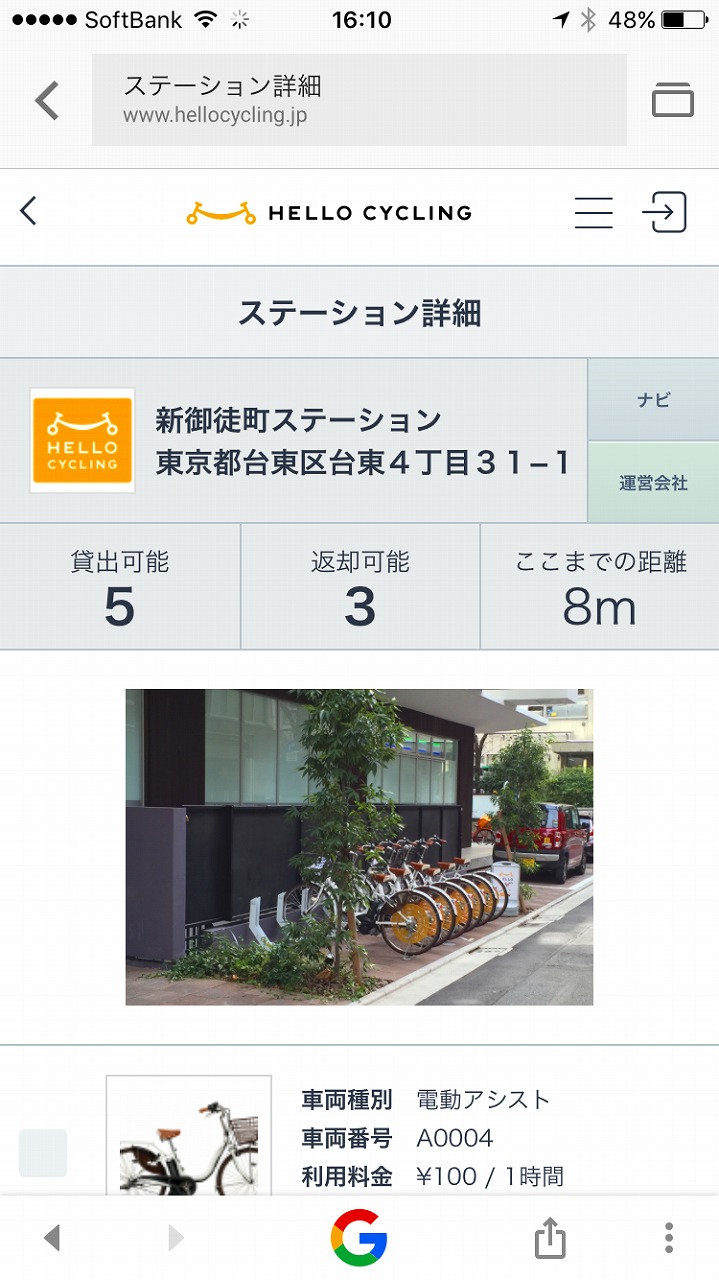
Task: Open the browser tabs switcher
Action: point(673,100)
